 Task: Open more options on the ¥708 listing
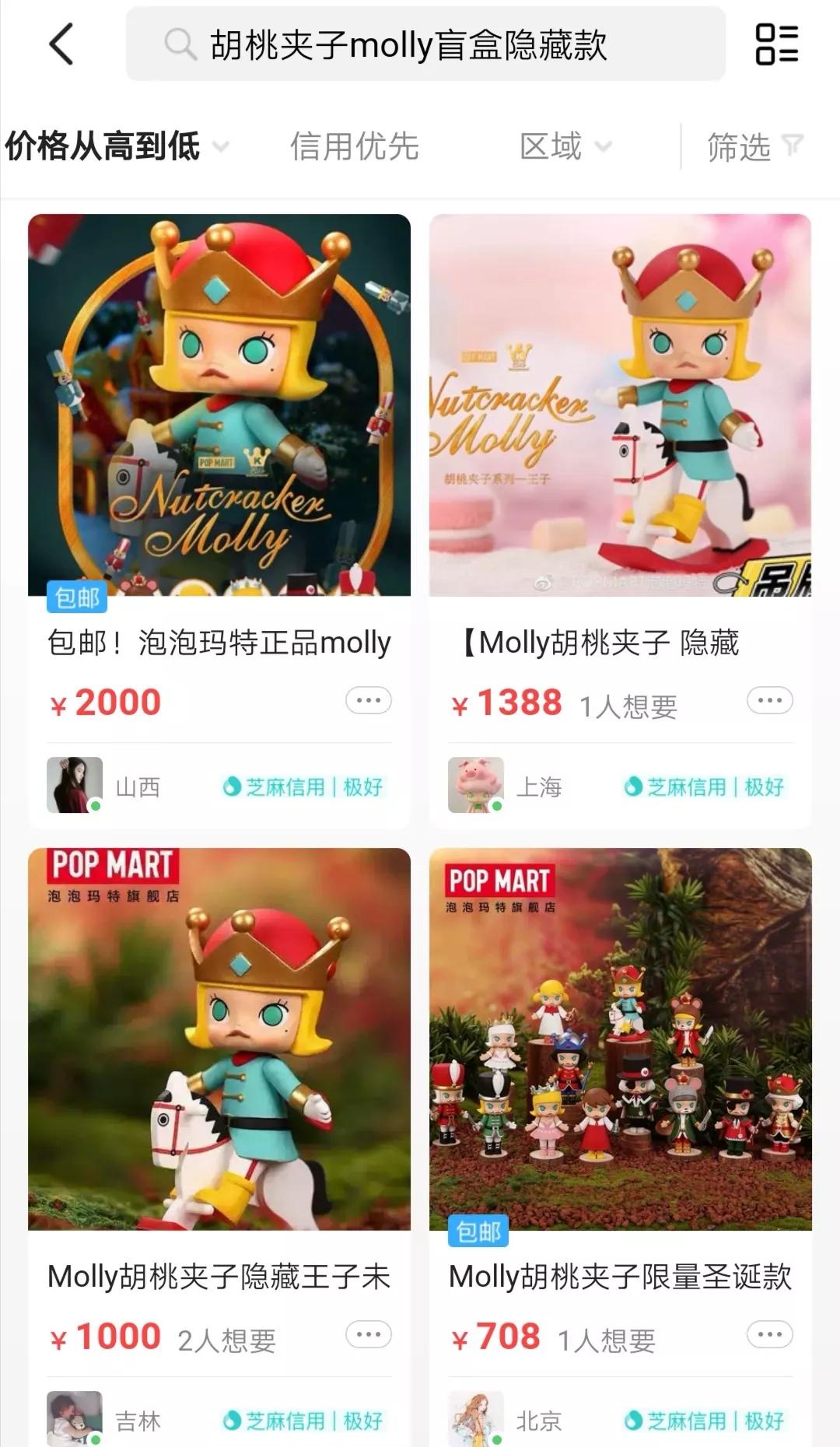769,1335
